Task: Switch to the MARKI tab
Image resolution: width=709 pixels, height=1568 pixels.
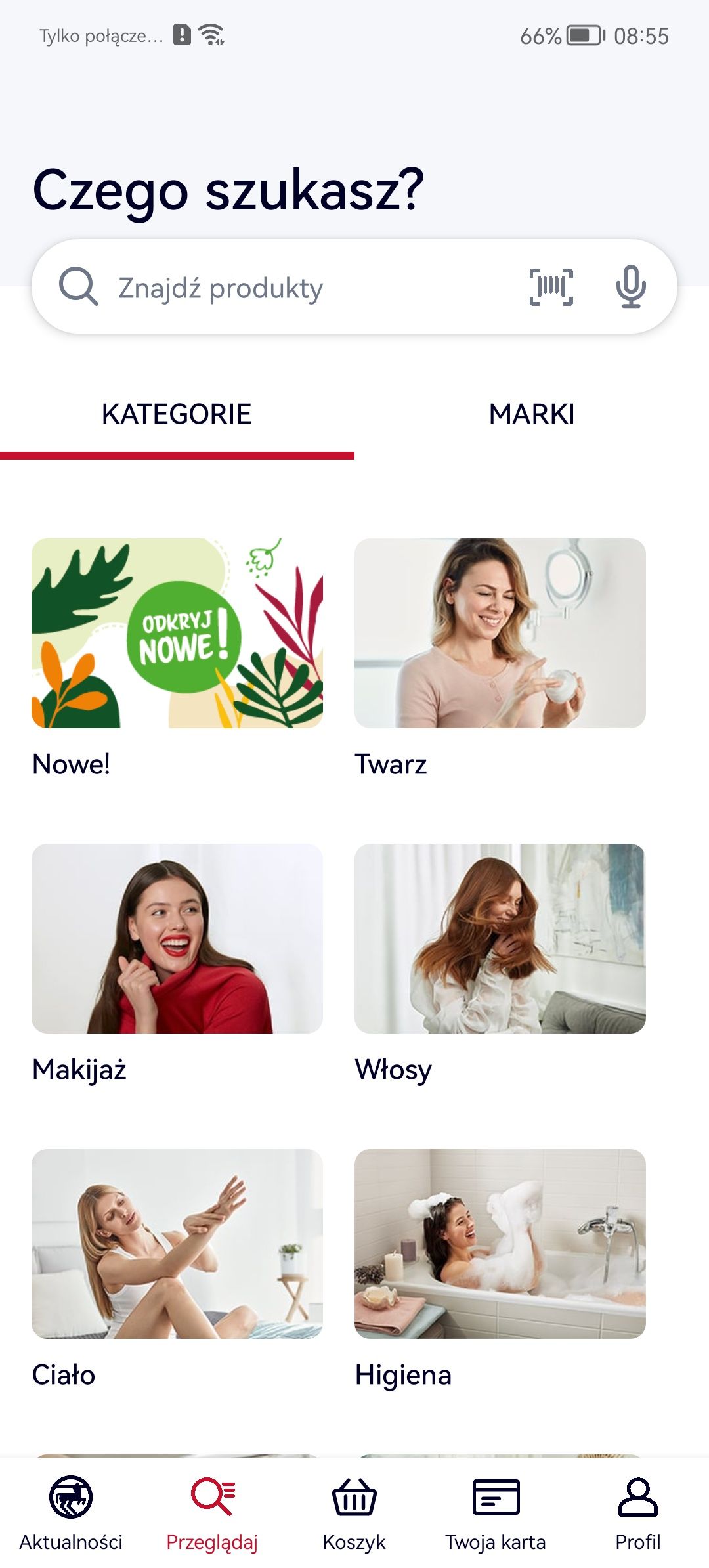Action: [x=532, y=414]
